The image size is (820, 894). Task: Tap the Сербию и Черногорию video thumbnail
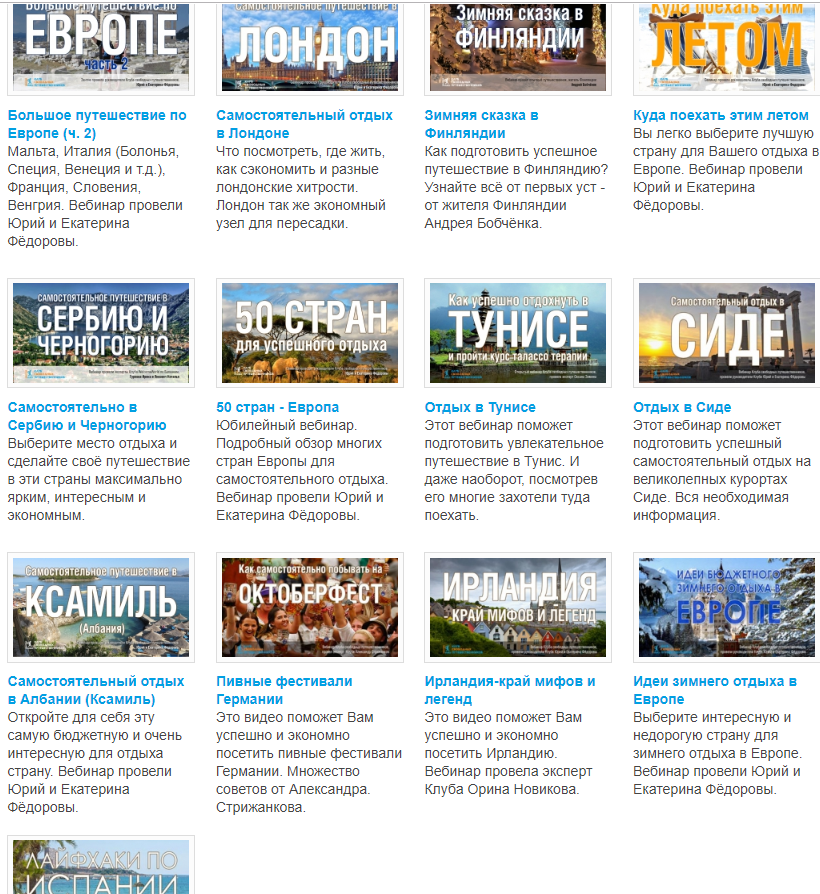coord(100,333)
